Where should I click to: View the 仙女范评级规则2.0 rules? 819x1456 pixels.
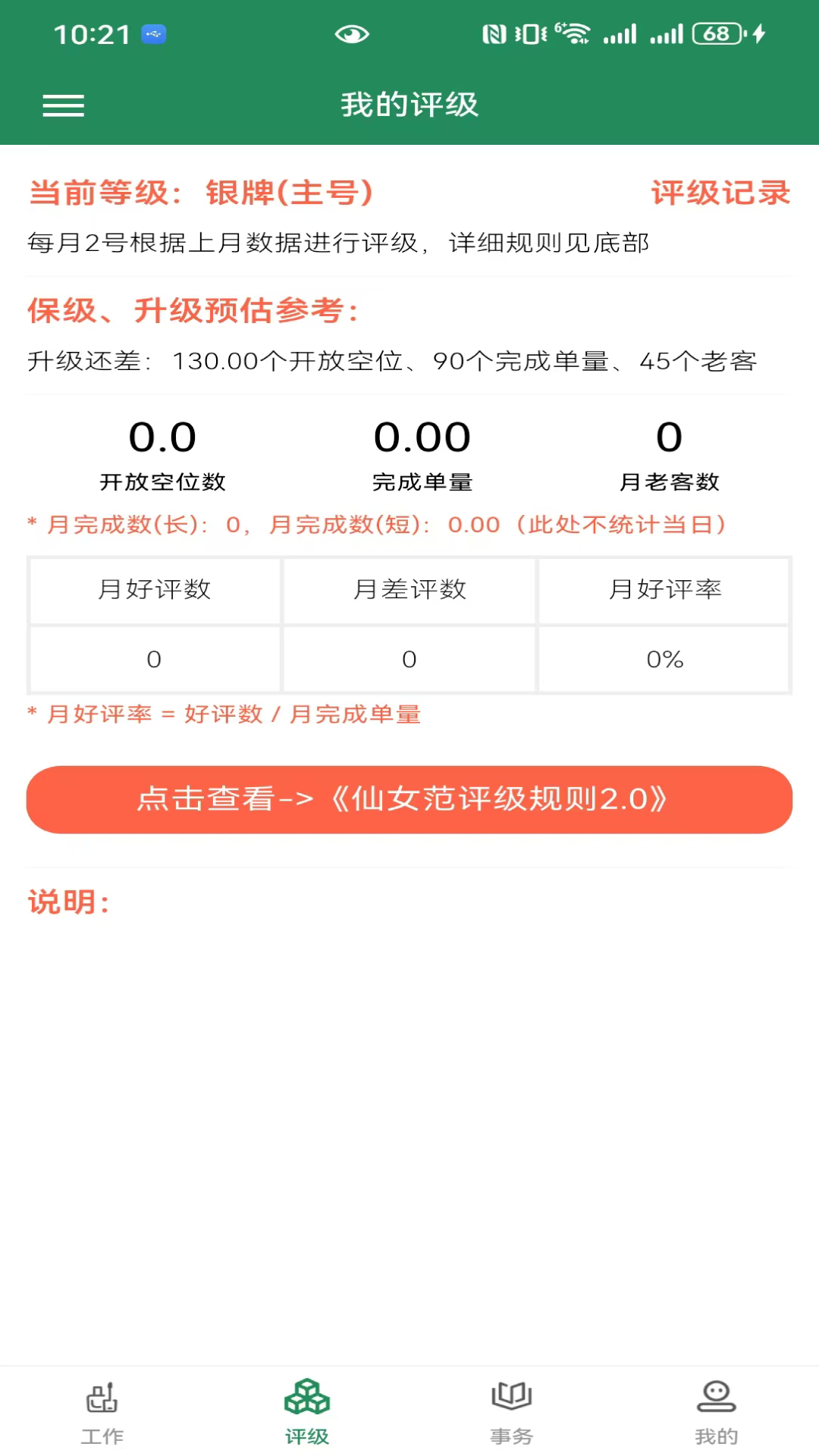409,799
